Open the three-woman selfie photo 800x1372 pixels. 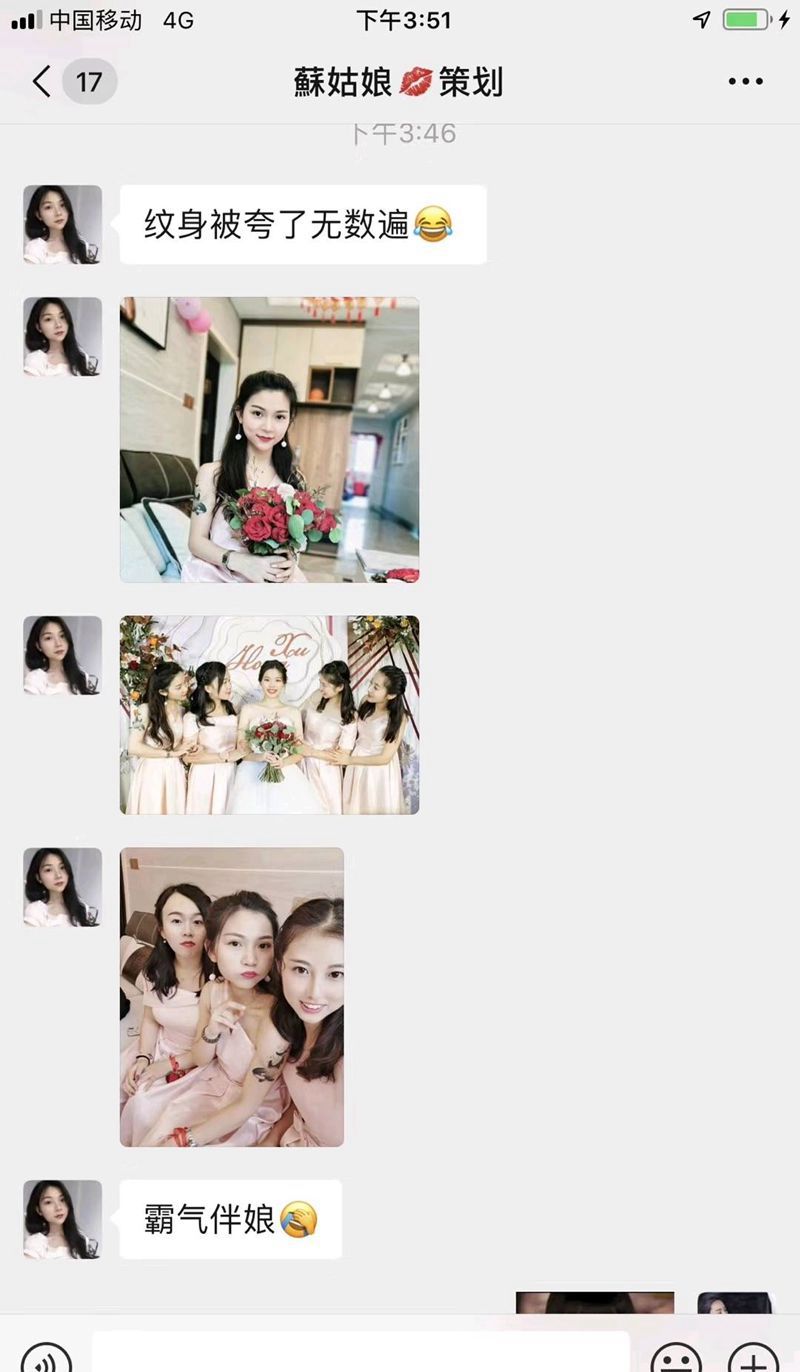coord(231,996)
